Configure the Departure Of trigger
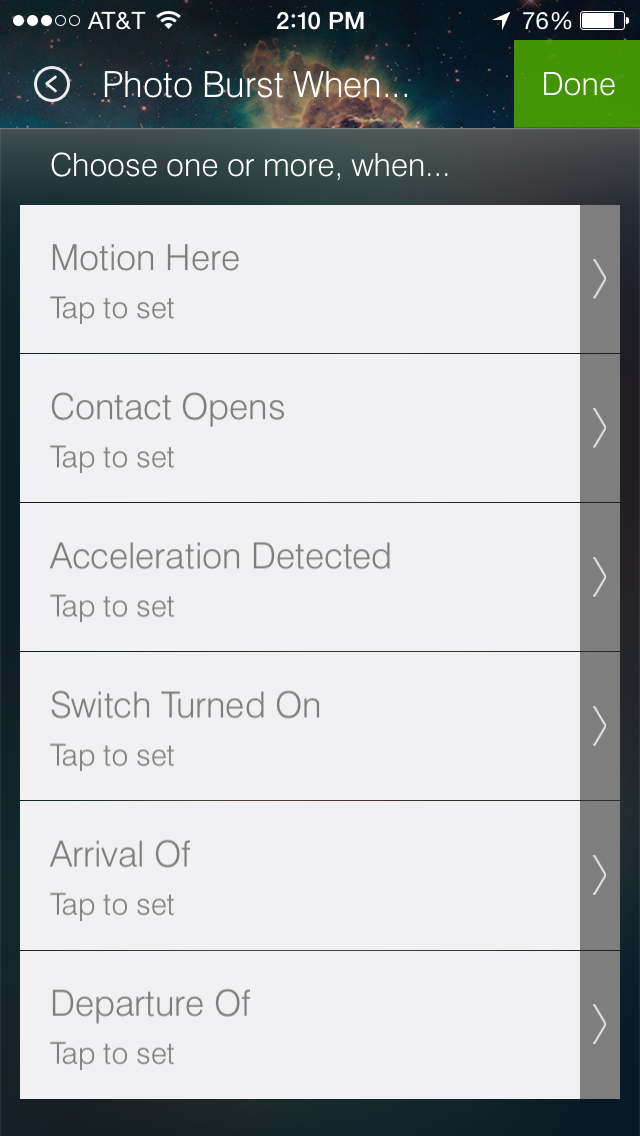 click(x=320, y=1025)
